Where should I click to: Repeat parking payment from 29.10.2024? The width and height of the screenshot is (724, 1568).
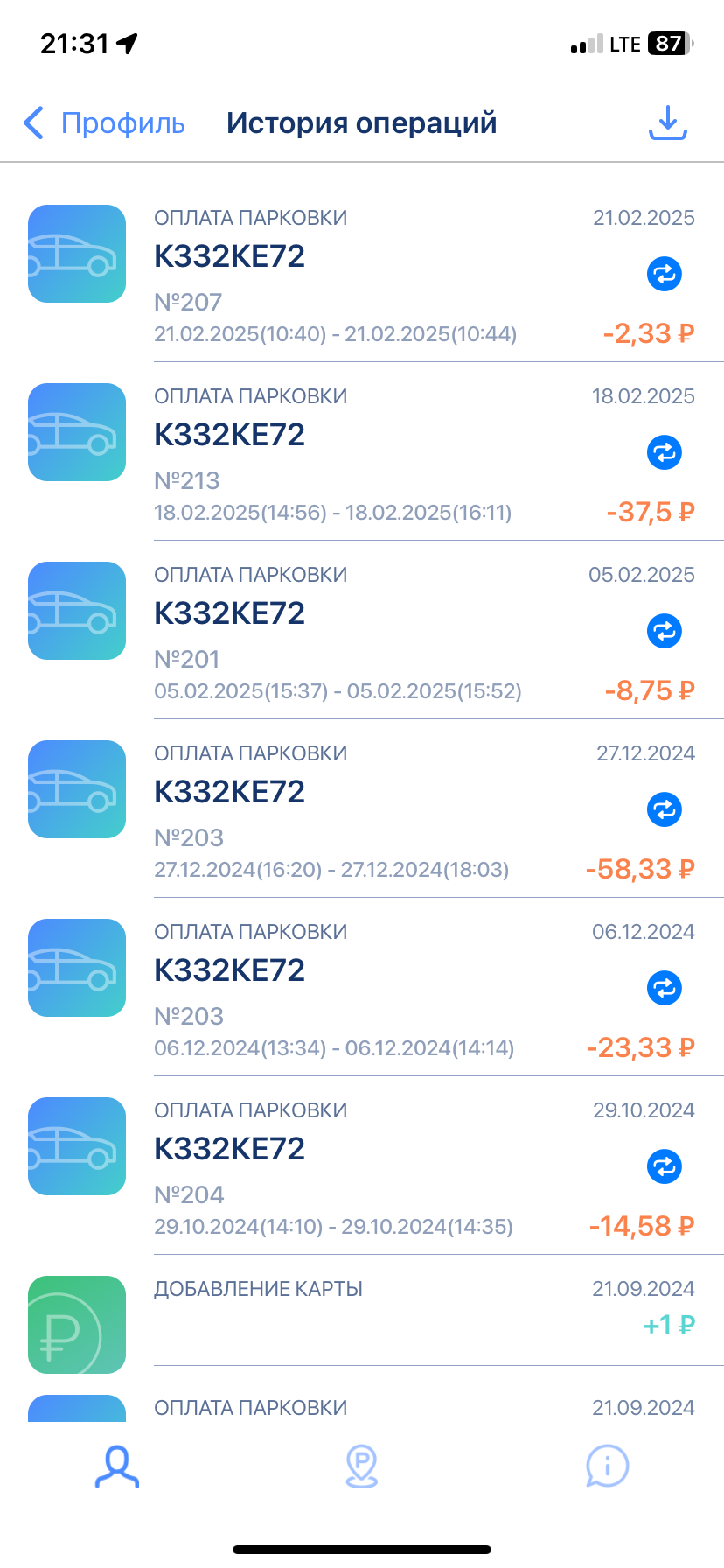[x=665, y=1167]
